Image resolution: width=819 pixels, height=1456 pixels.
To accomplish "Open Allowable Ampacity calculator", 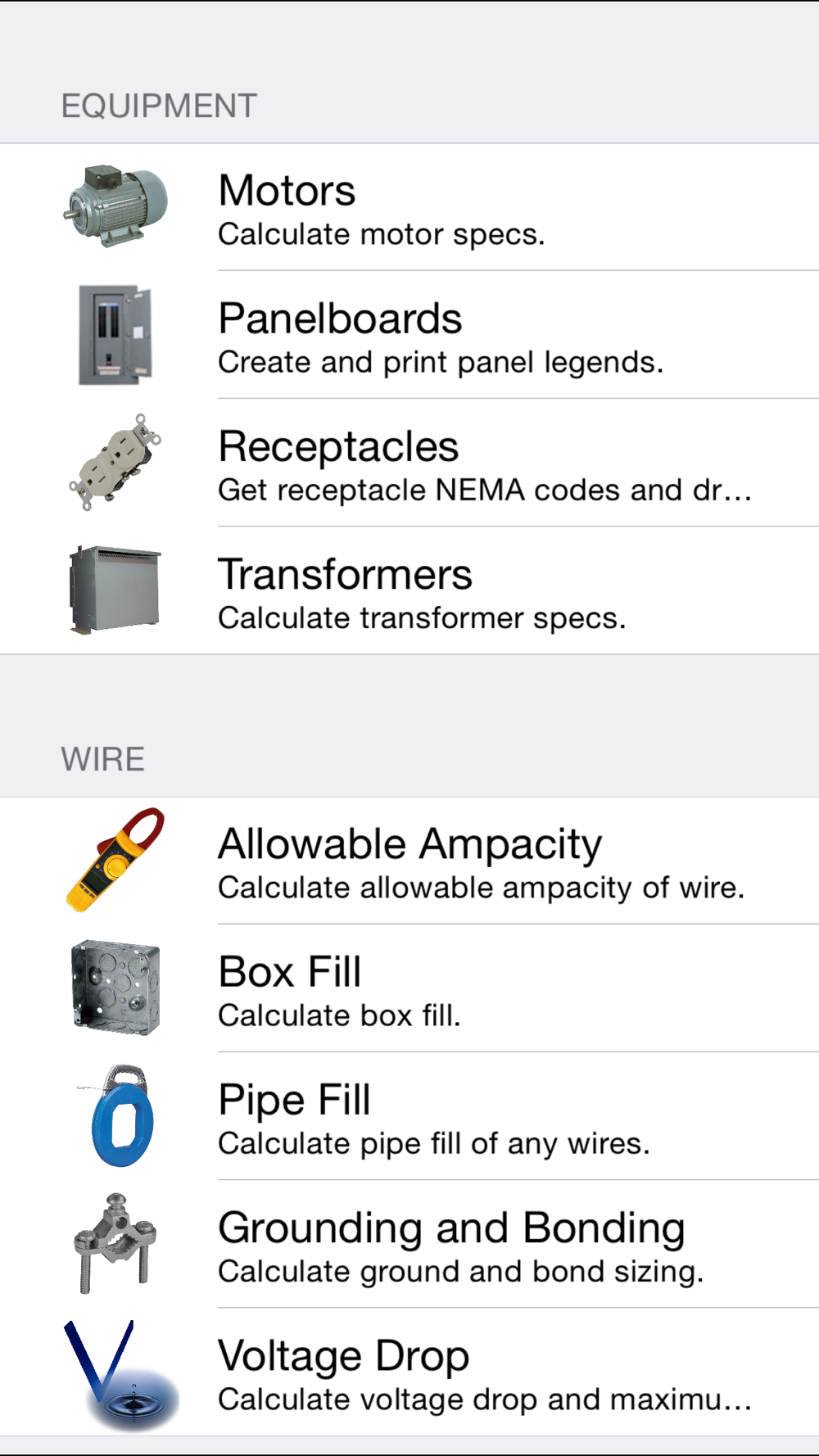I will pos(409,861).
